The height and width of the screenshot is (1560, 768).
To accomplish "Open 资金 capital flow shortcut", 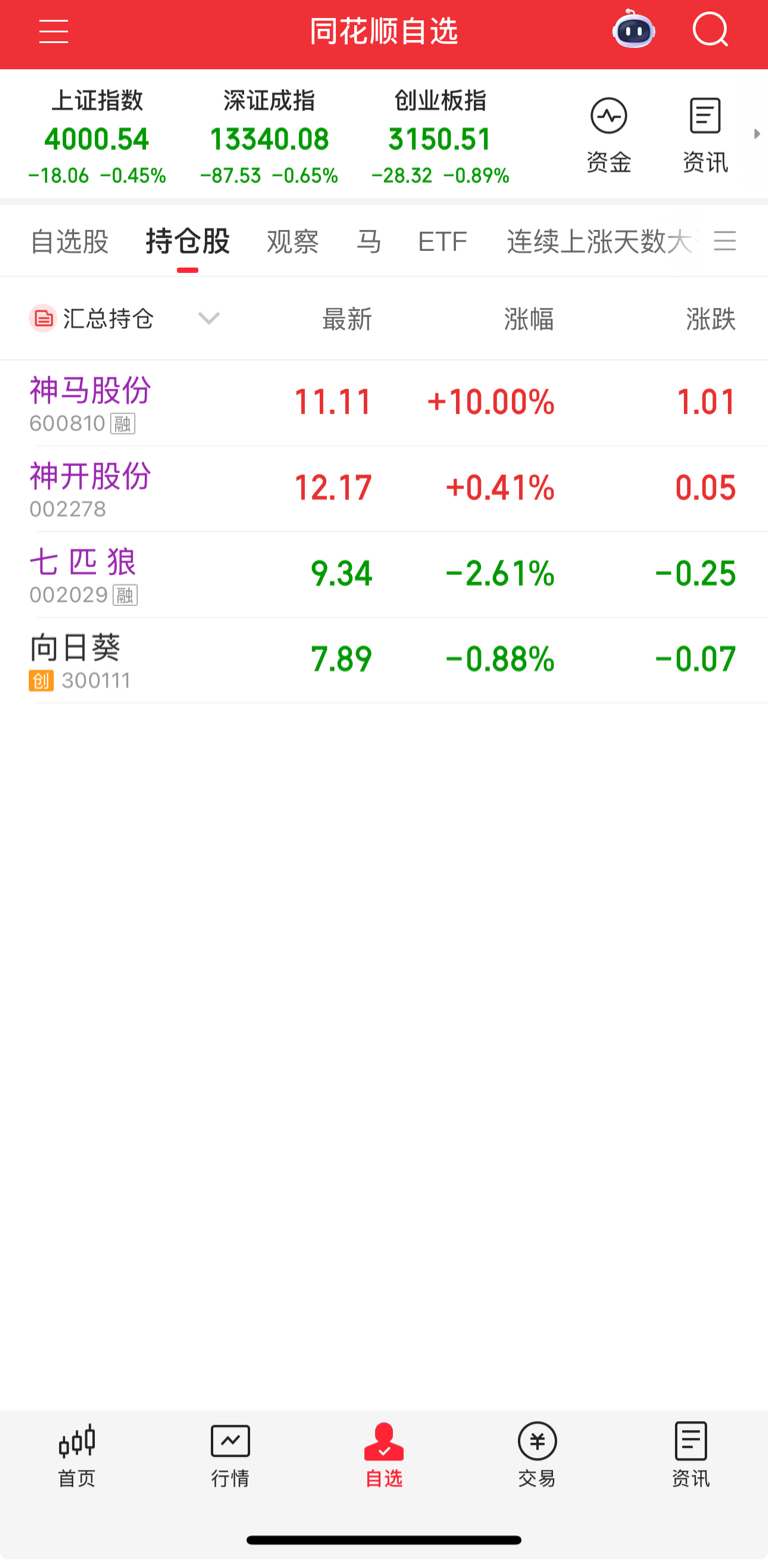I will pyautogui.click(x=609, y=136).
